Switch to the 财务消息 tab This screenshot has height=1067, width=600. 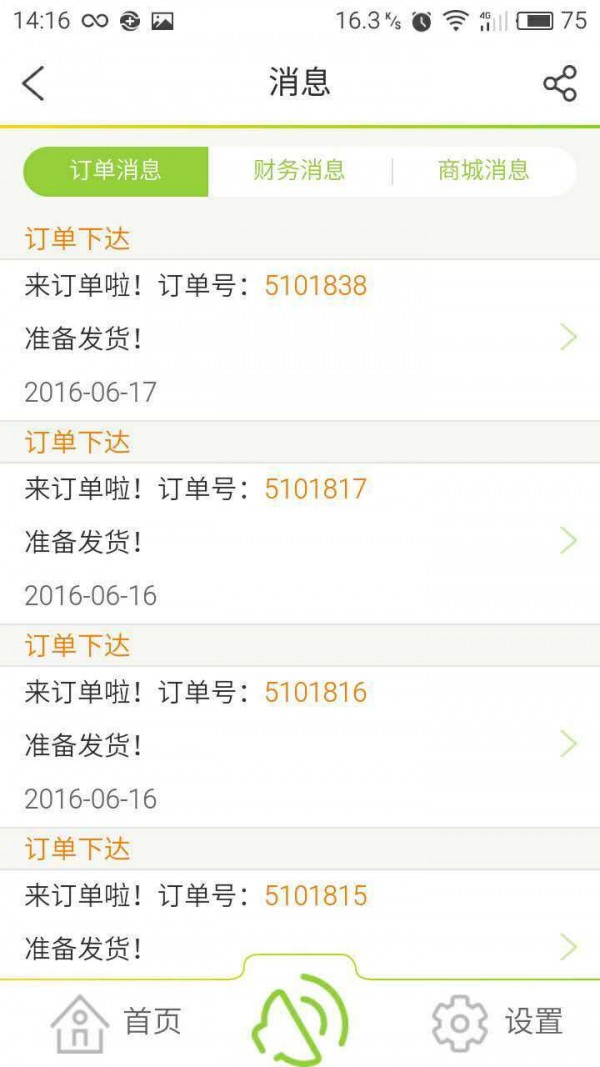tap(299, 171)
